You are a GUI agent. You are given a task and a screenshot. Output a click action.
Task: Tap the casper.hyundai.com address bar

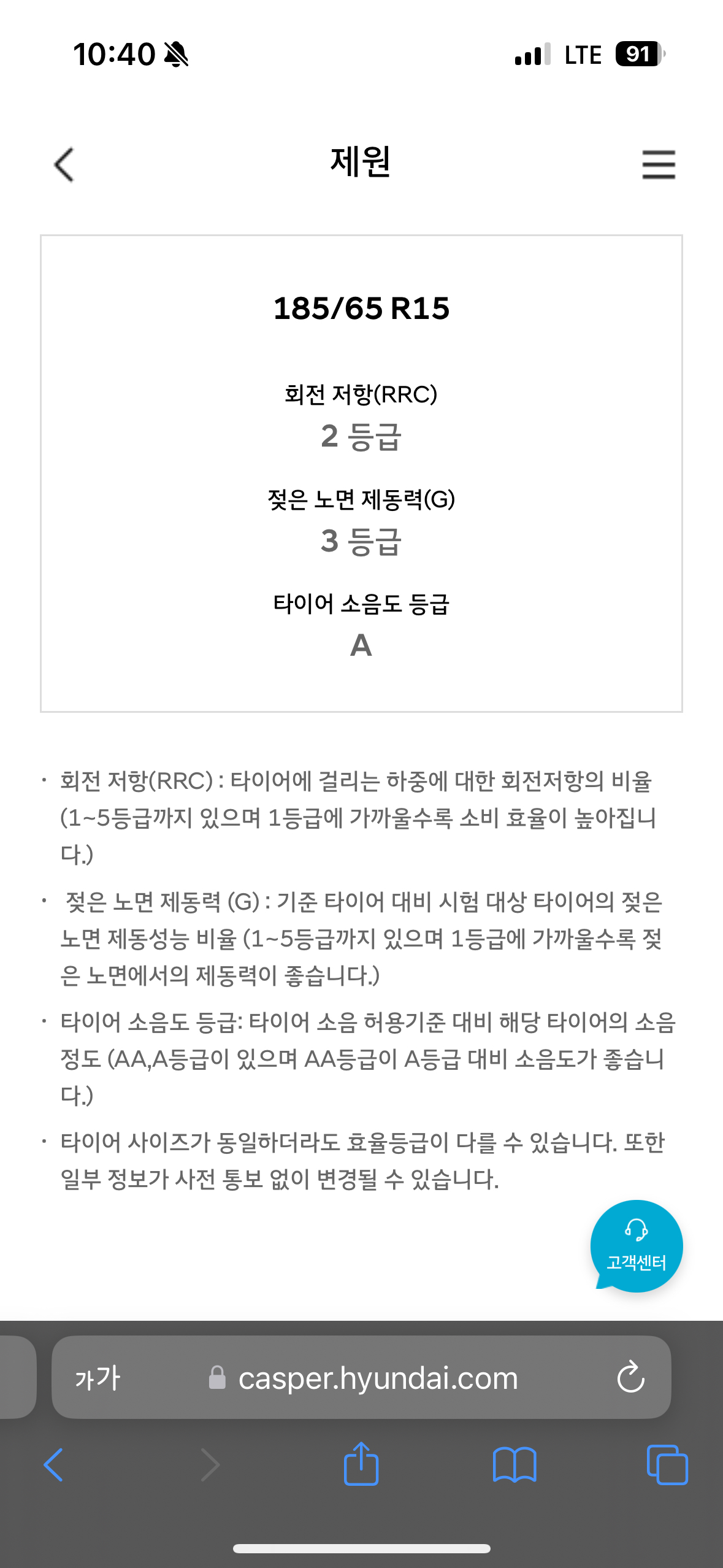(x=377, y=1378)
